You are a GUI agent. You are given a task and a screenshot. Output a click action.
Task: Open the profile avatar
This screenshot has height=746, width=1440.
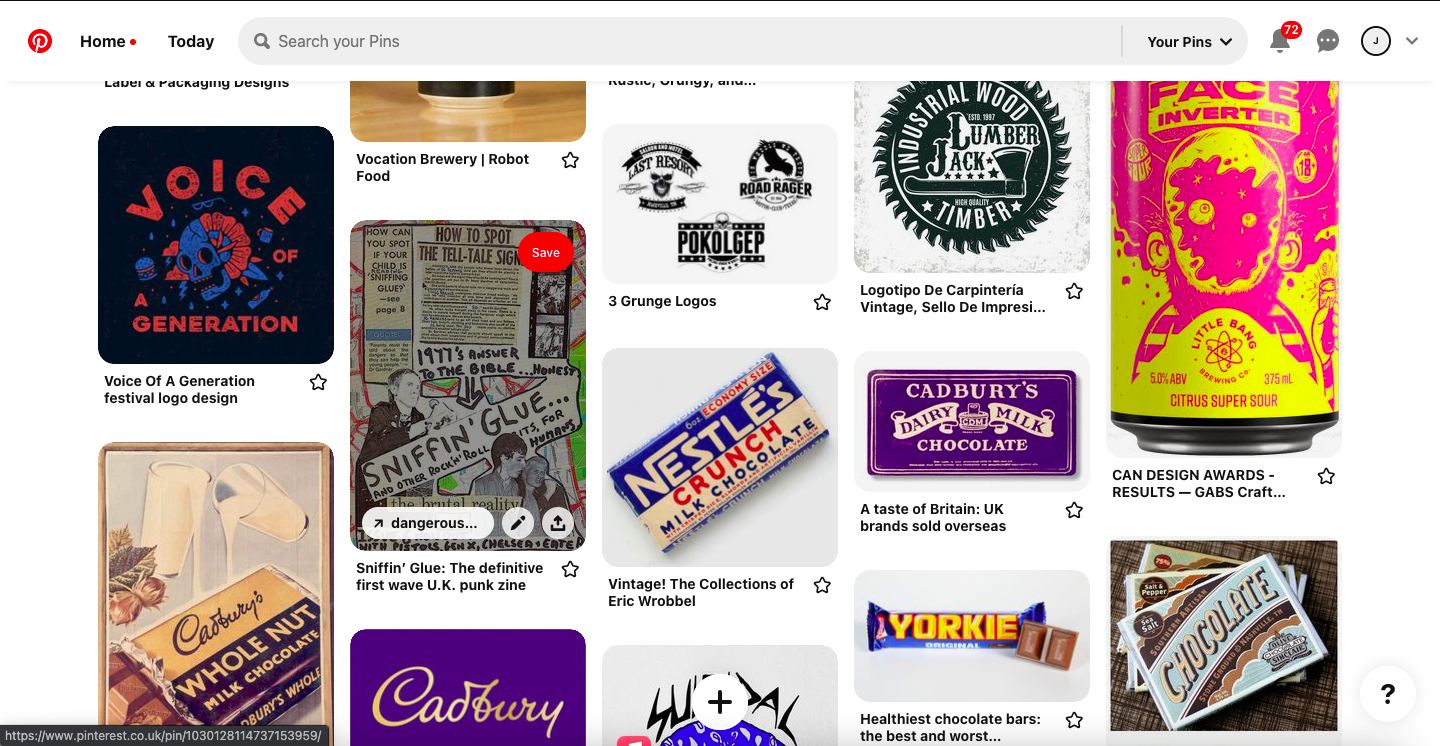point(1376,41)
